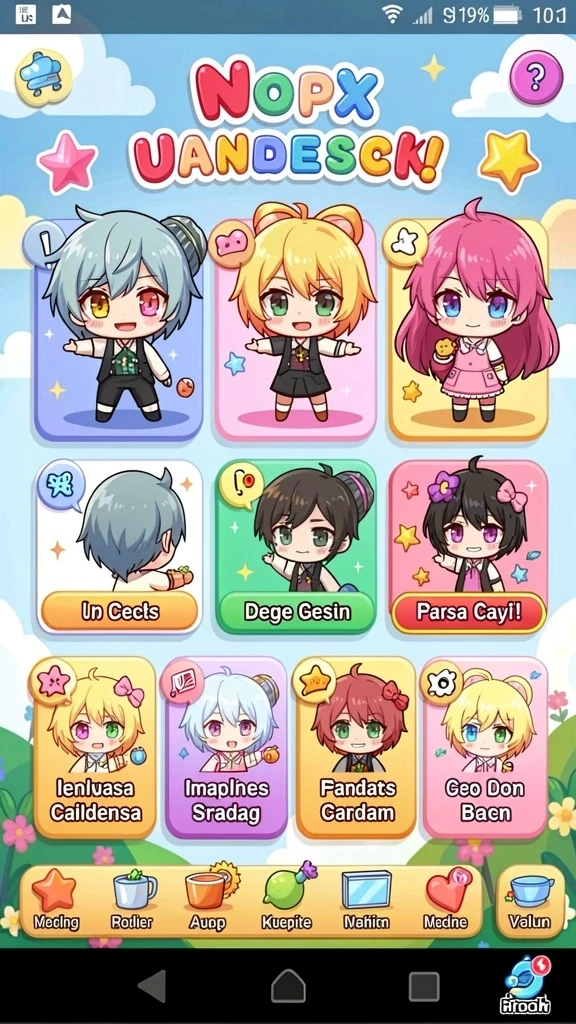The height and width of the screenshot is (1024, 576).
Task: Open the Ienluasa Caildensa card
Action: [x=95, y=748]
